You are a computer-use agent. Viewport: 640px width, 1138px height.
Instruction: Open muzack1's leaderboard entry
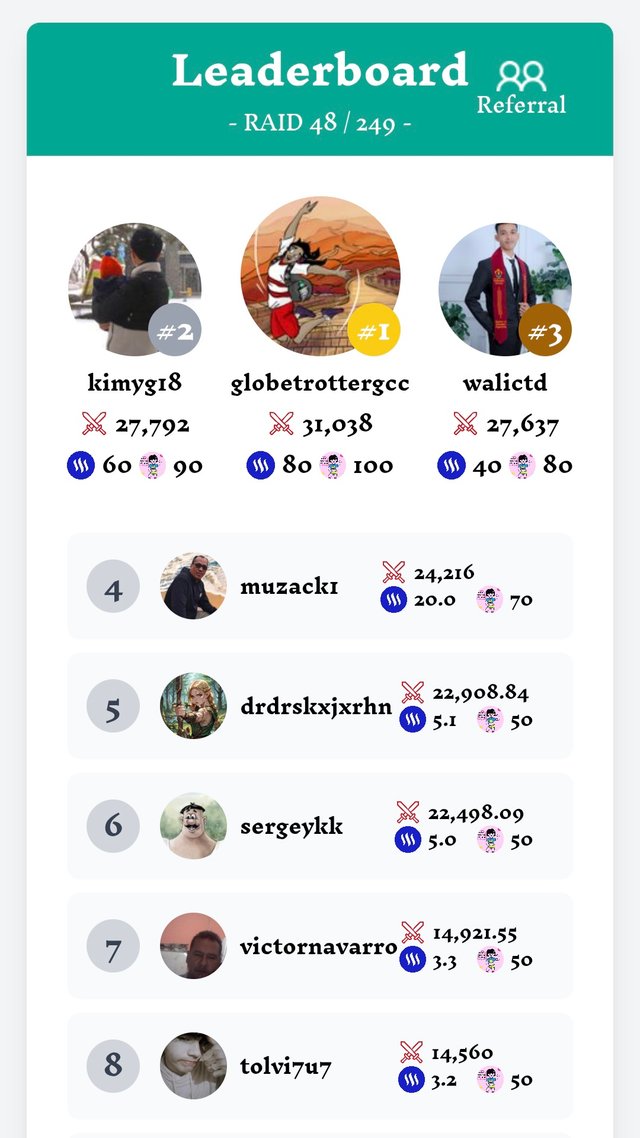320,586
